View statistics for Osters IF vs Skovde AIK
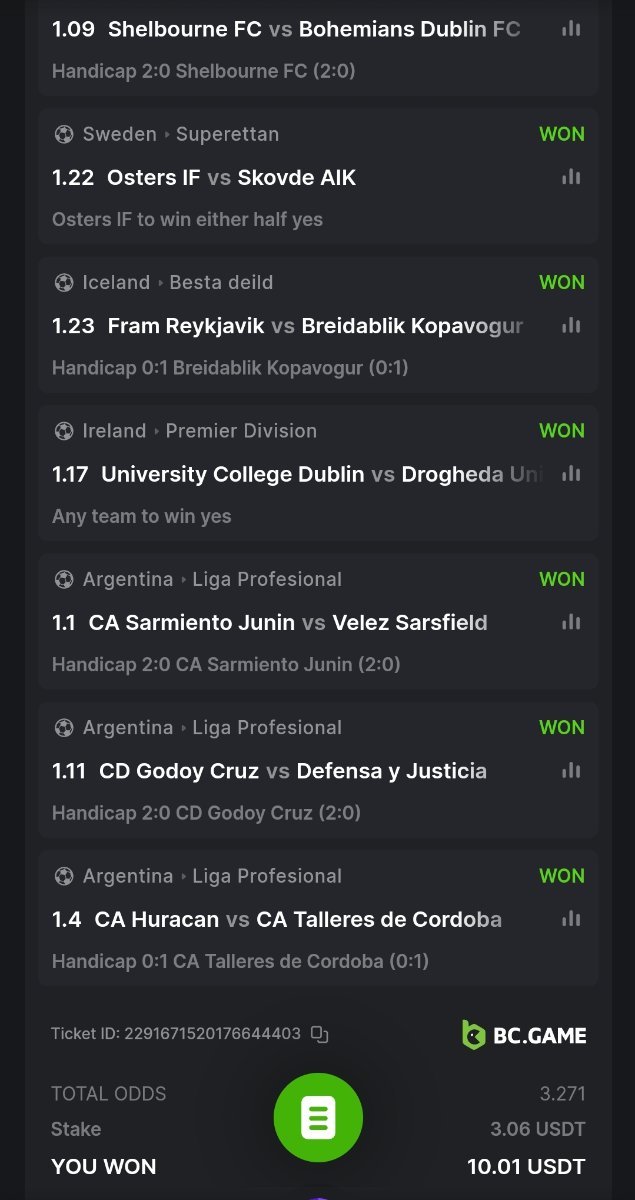This screenshot has width=635, height=1200. (571, 177)
